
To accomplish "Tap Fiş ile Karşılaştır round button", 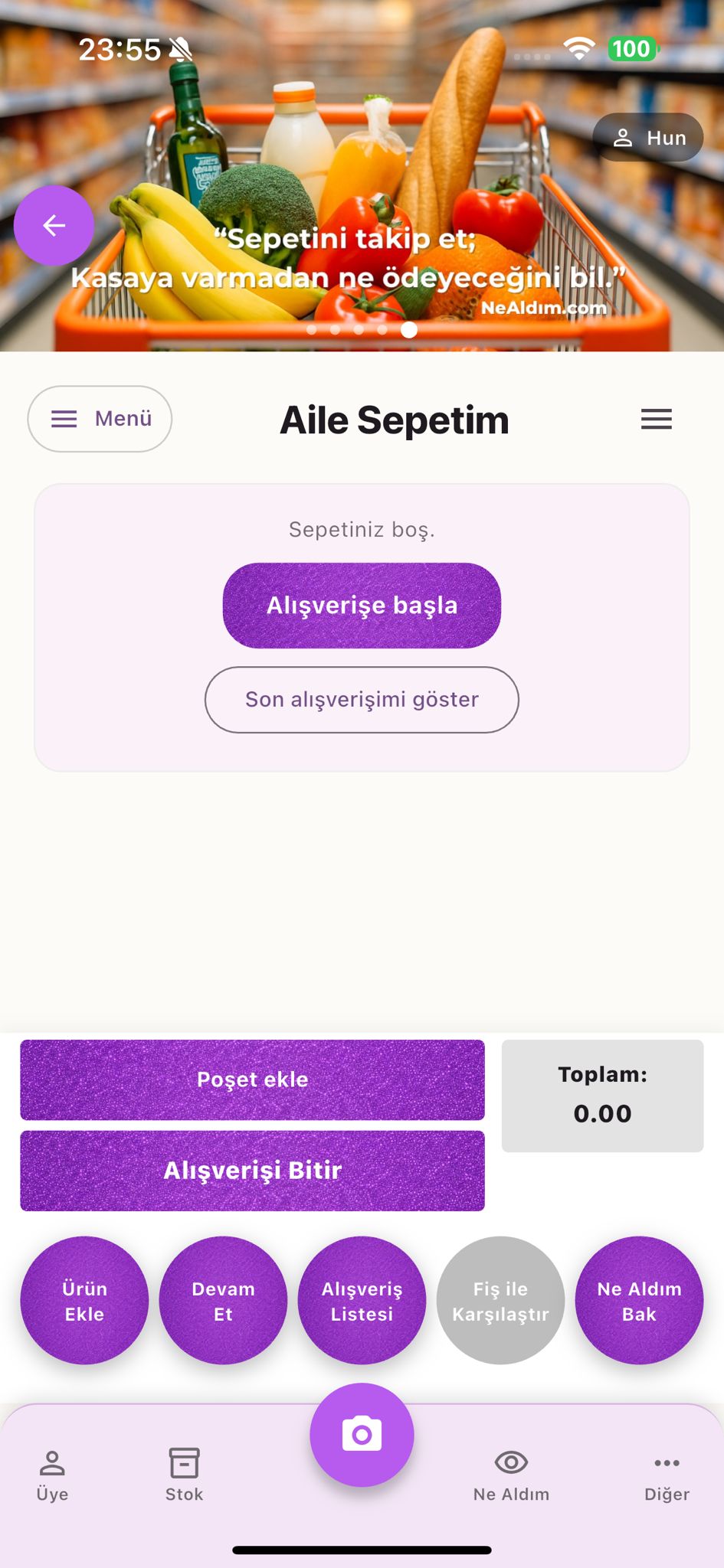I will pos(500,1301).
